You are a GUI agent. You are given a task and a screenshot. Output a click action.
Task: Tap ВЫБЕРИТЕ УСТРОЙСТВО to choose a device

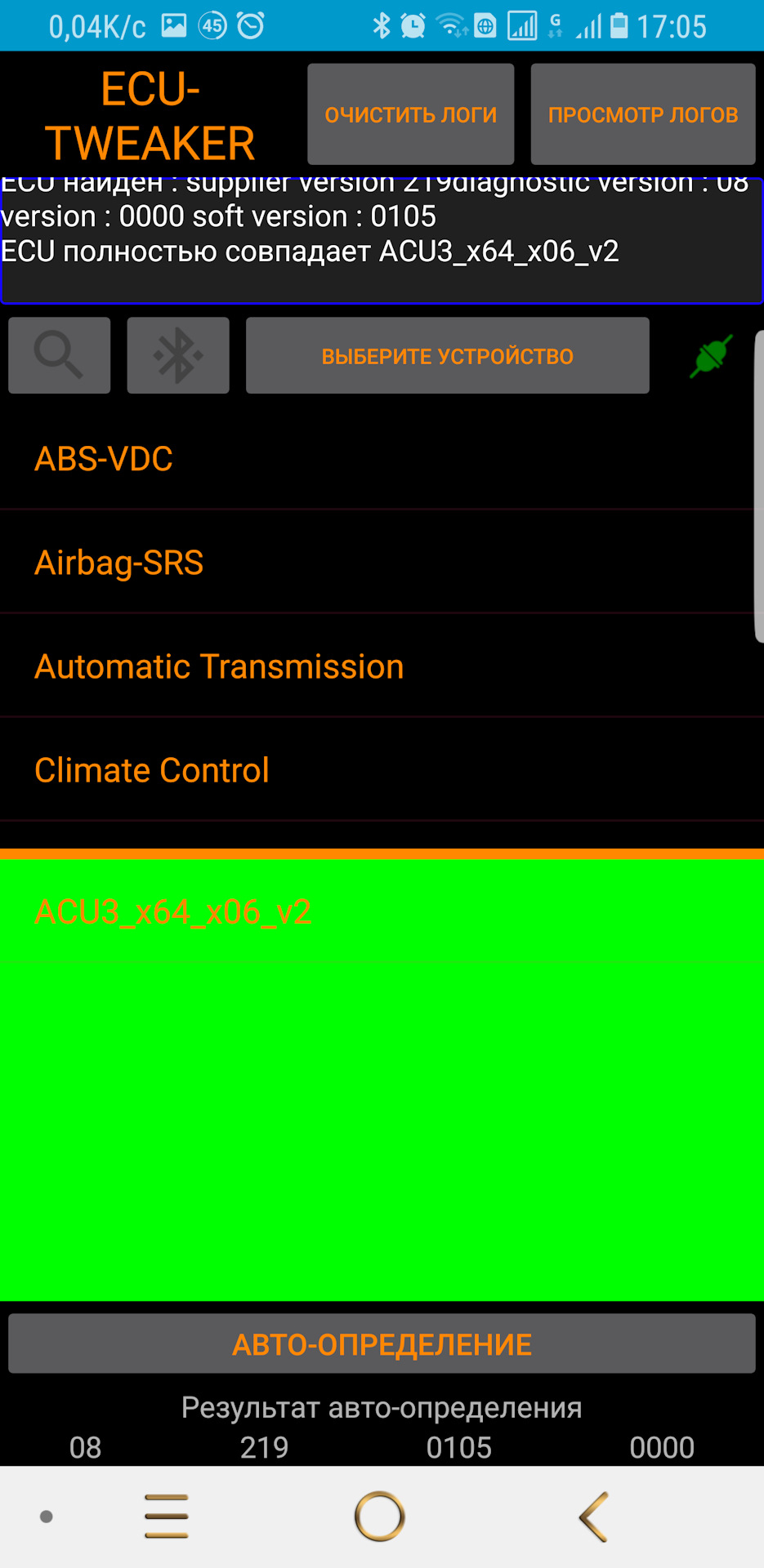click(447, 356)
